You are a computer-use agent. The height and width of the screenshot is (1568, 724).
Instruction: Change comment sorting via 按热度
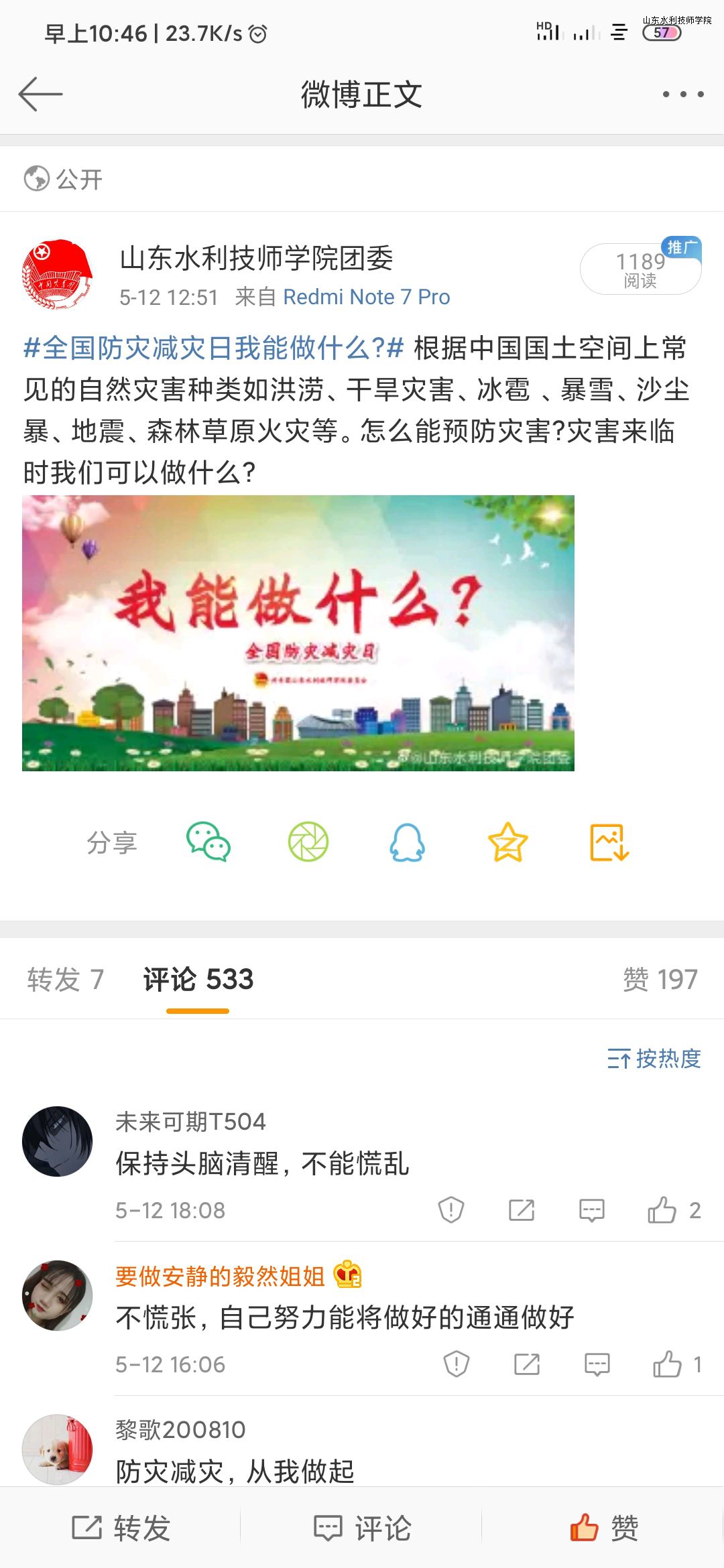[x=654, y=1059]
